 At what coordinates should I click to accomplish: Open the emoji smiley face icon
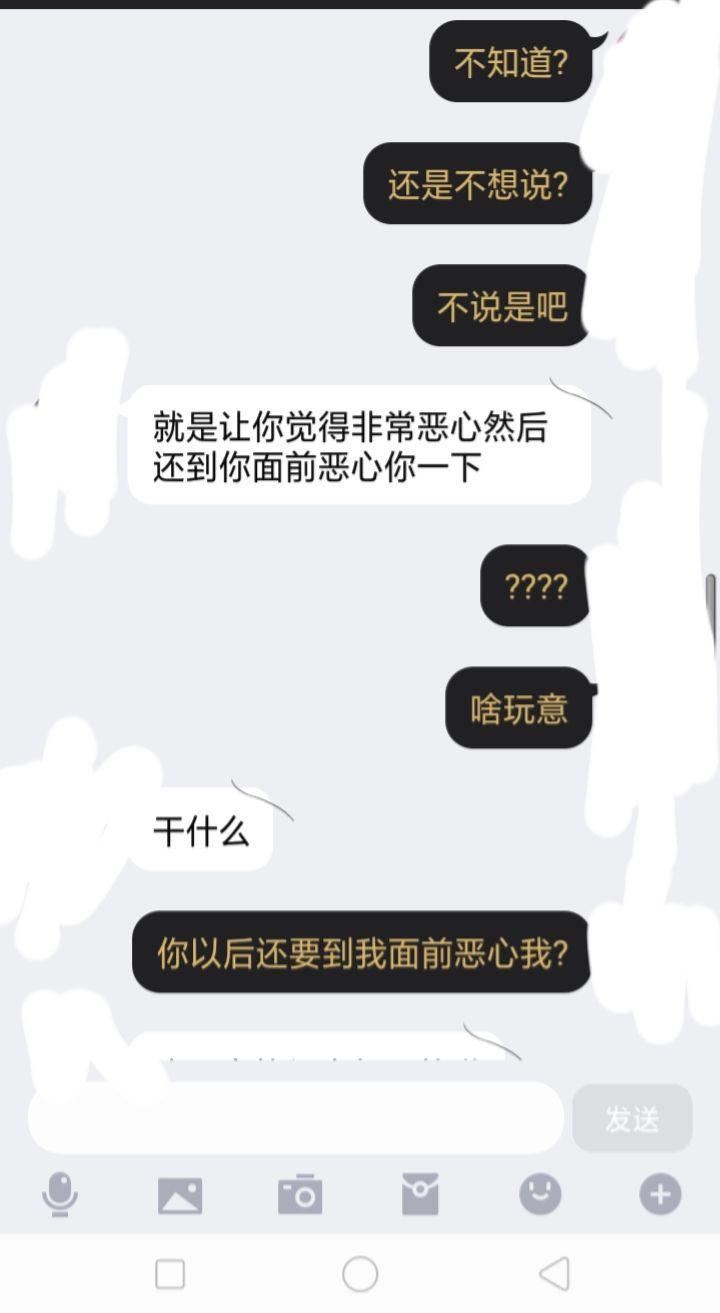[x=540, y=1195]
